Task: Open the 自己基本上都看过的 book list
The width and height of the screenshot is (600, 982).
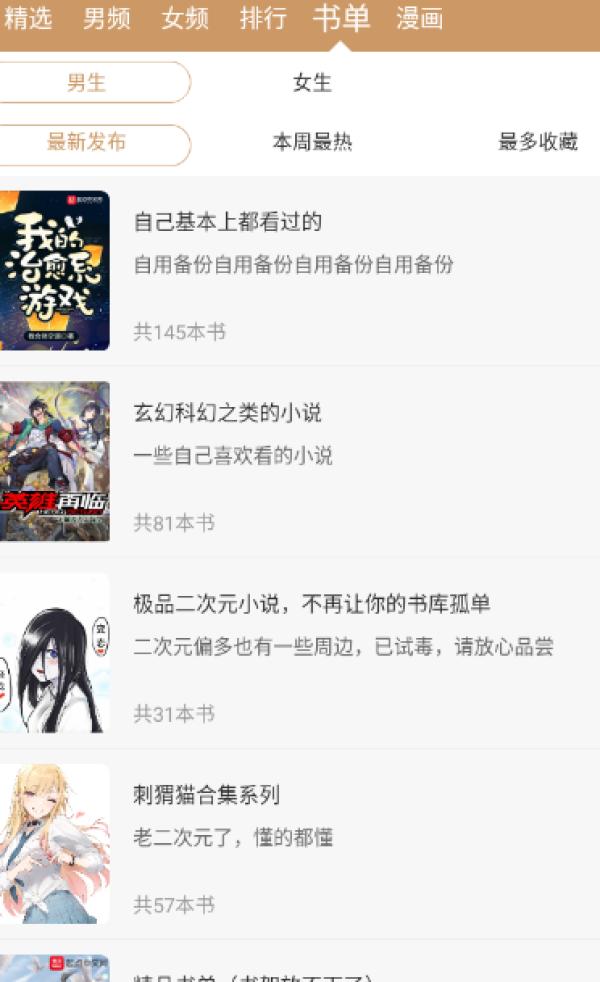Action: [228, 222]
